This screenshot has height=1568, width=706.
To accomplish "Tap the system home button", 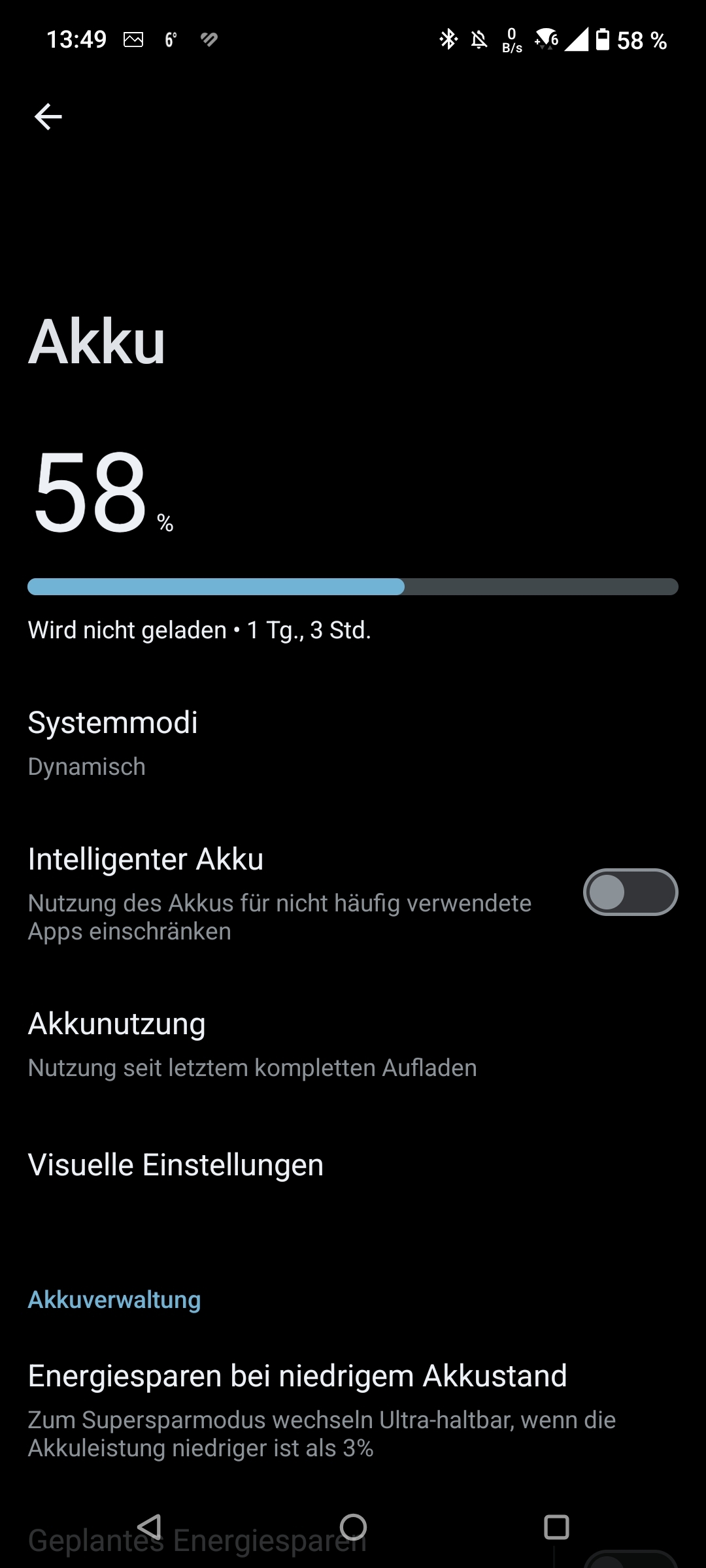I will click(x=353, y=1527).
